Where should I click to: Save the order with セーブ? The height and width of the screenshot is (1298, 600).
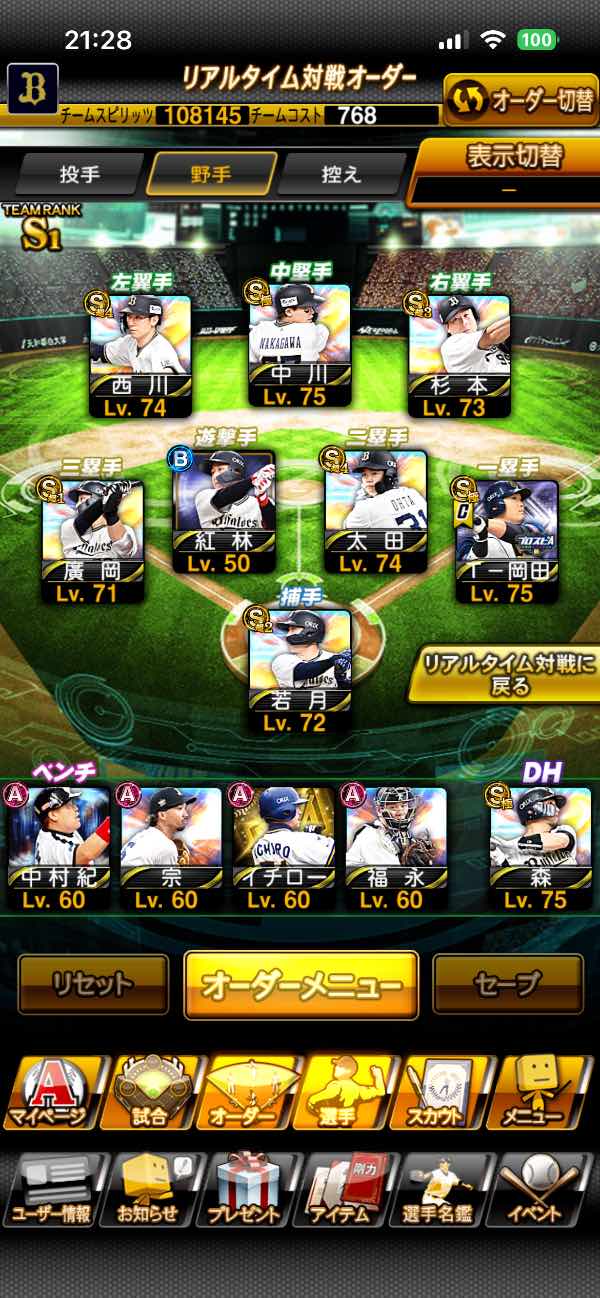pos(507,984)
